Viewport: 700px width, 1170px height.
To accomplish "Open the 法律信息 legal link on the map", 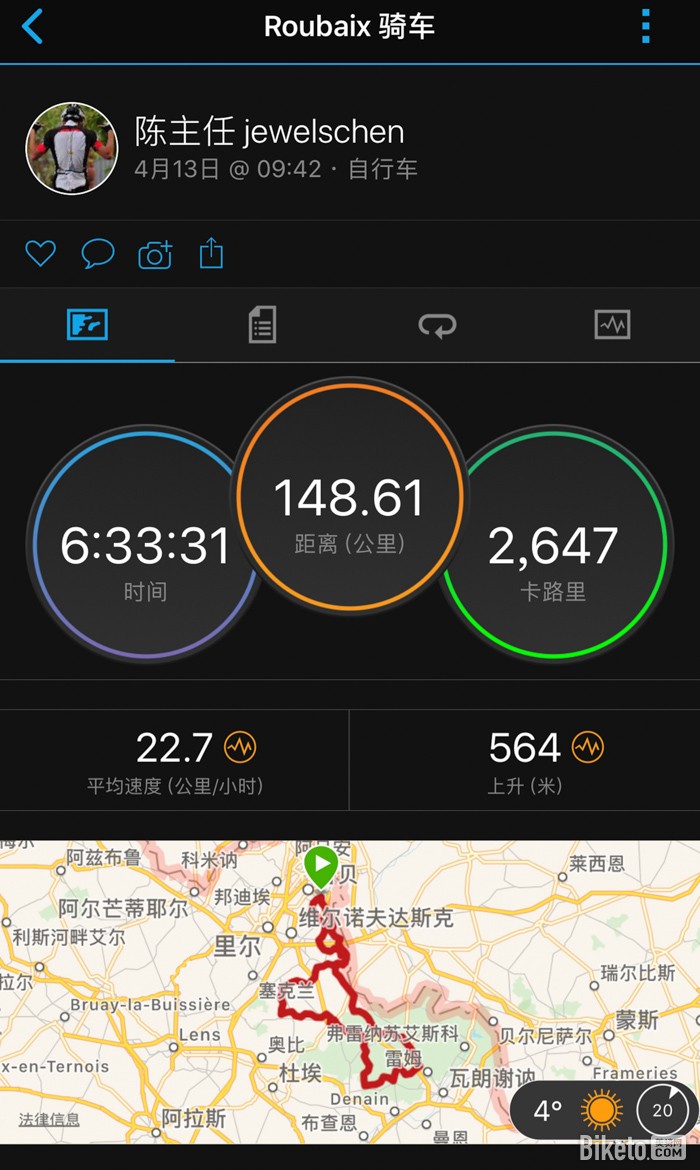I will coord(49,1119).
